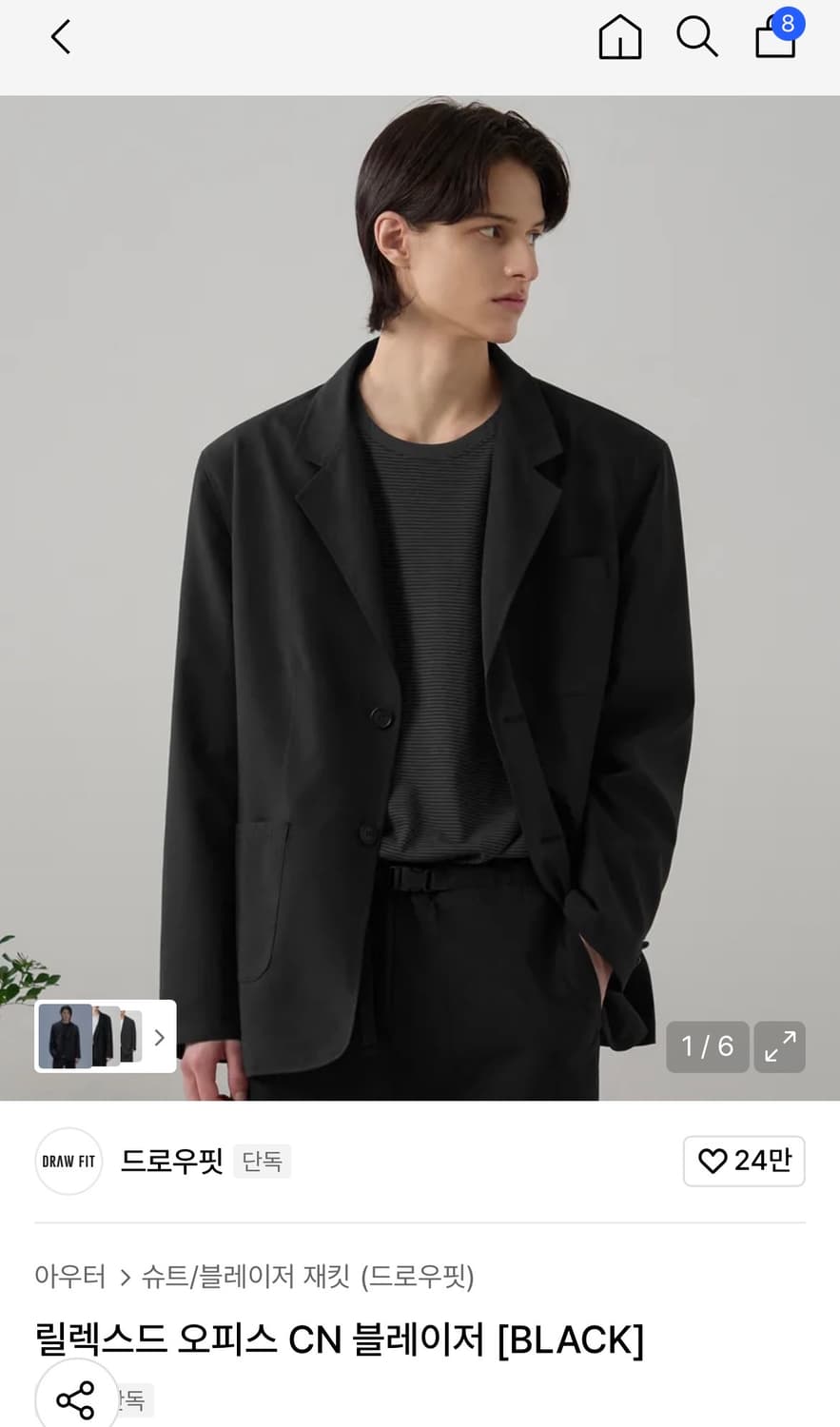Tap the 1/6 image counter overlay

coord(707,1046)
